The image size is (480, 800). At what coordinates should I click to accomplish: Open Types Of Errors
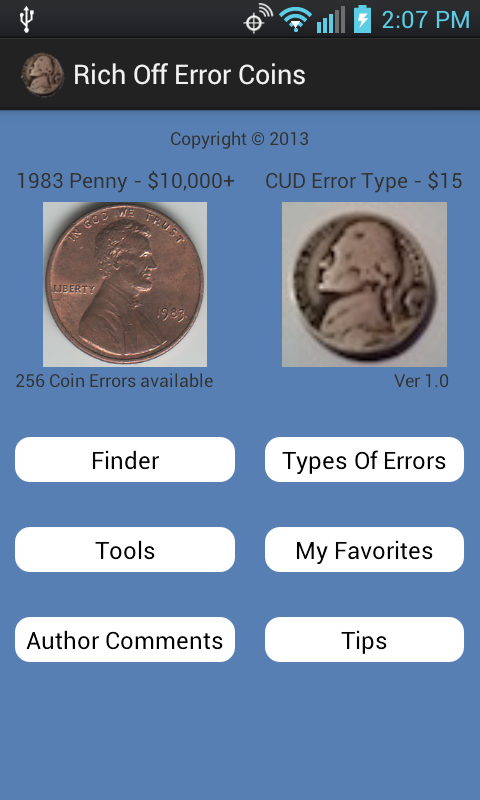[x=364, y=460]
